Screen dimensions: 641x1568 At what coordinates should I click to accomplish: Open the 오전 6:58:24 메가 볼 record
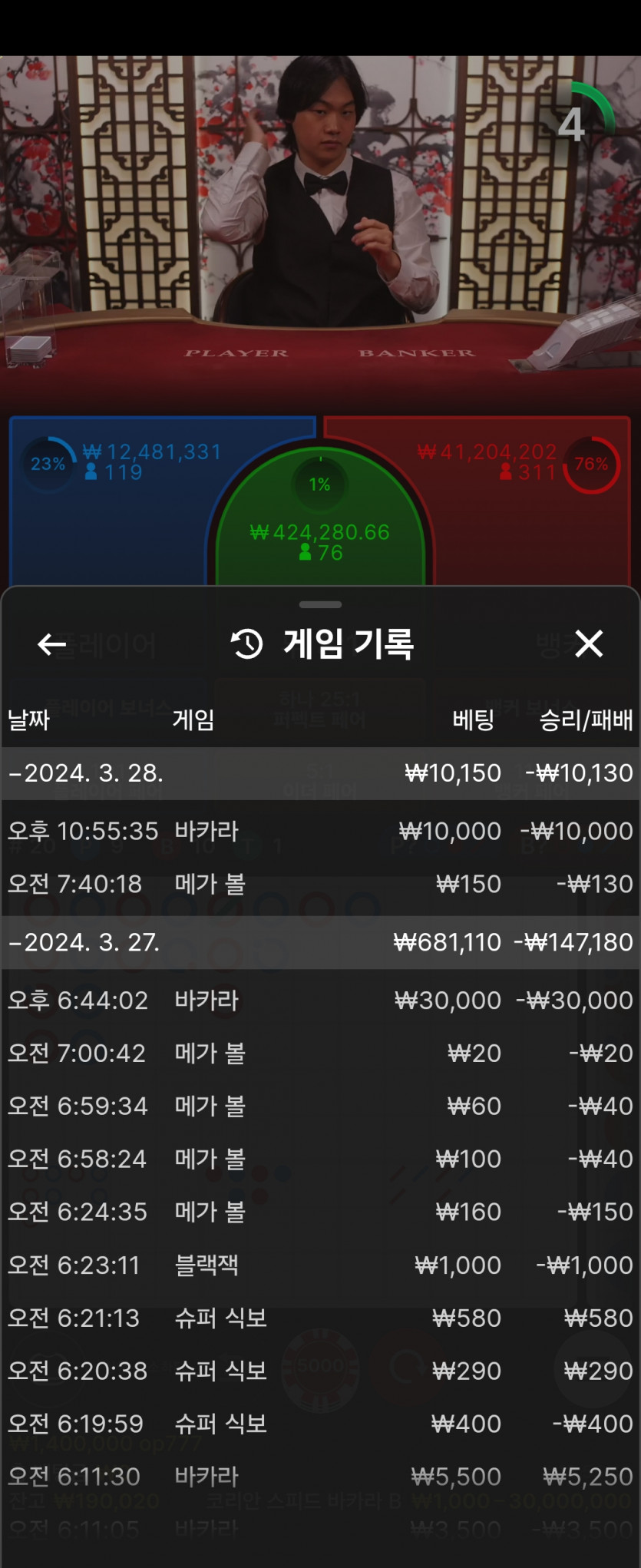point(320,1159)
